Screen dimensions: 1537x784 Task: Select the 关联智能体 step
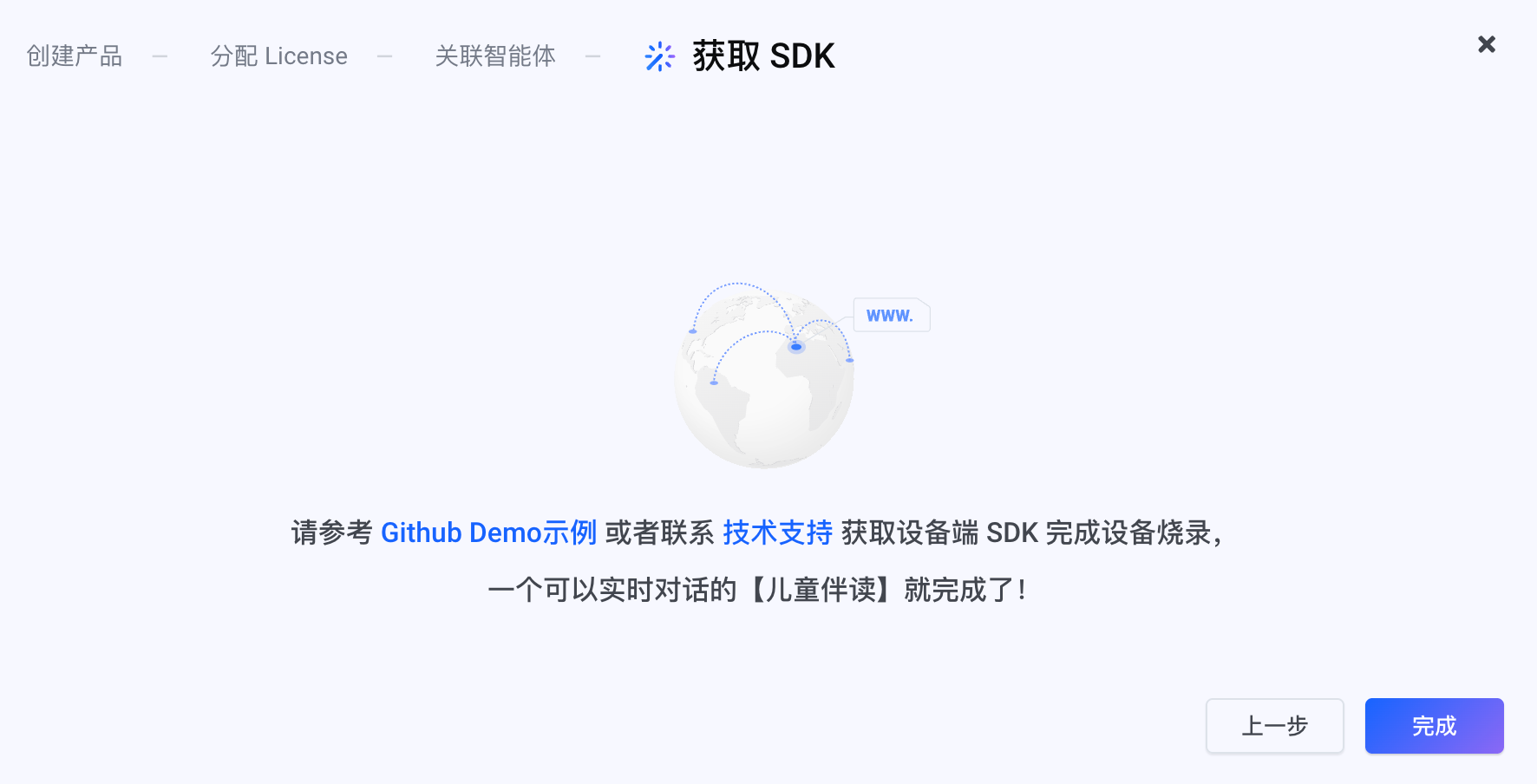click(x=495, y=56)
